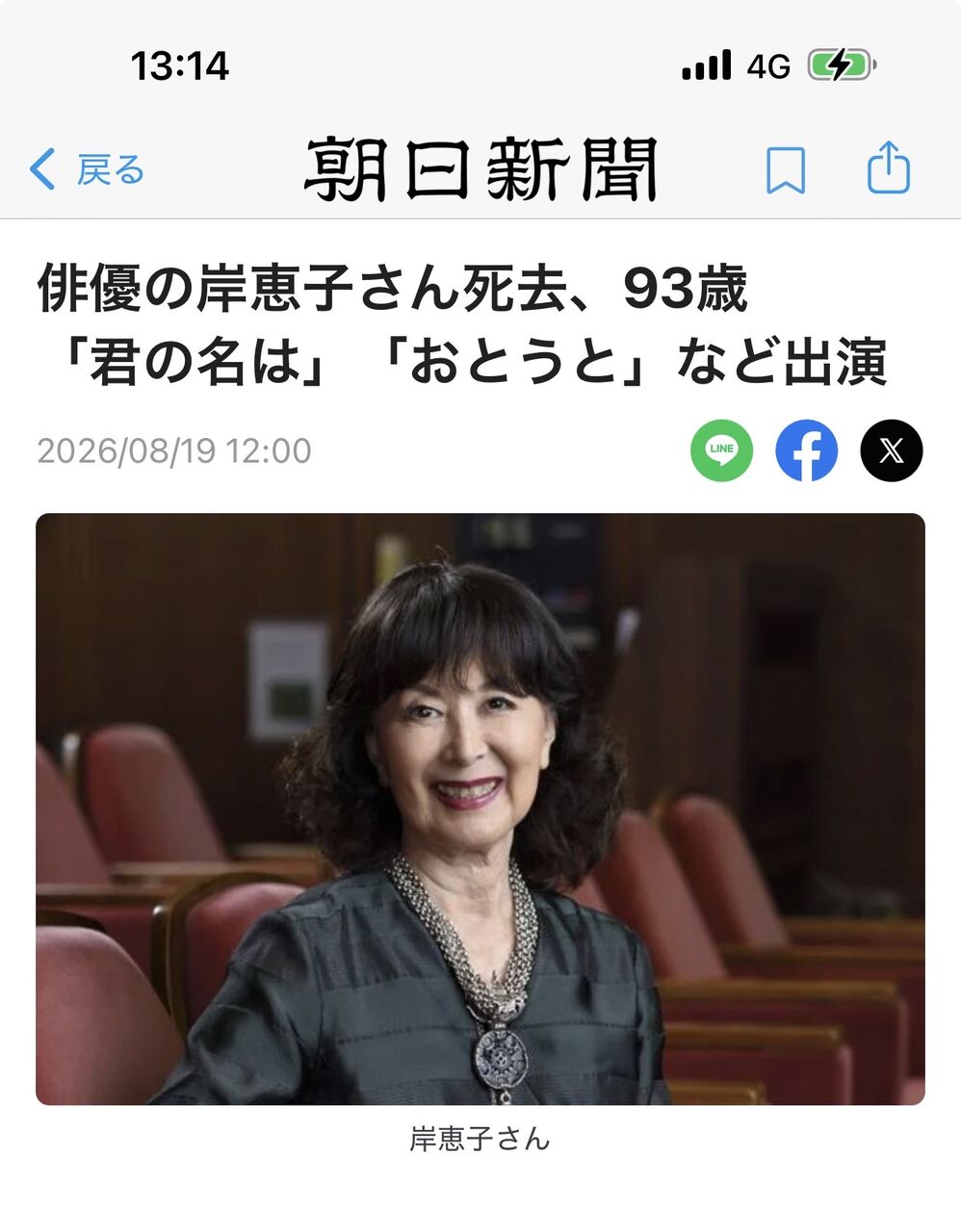Share the article on X
This screenshot has width=961, height=1232.
891,450
